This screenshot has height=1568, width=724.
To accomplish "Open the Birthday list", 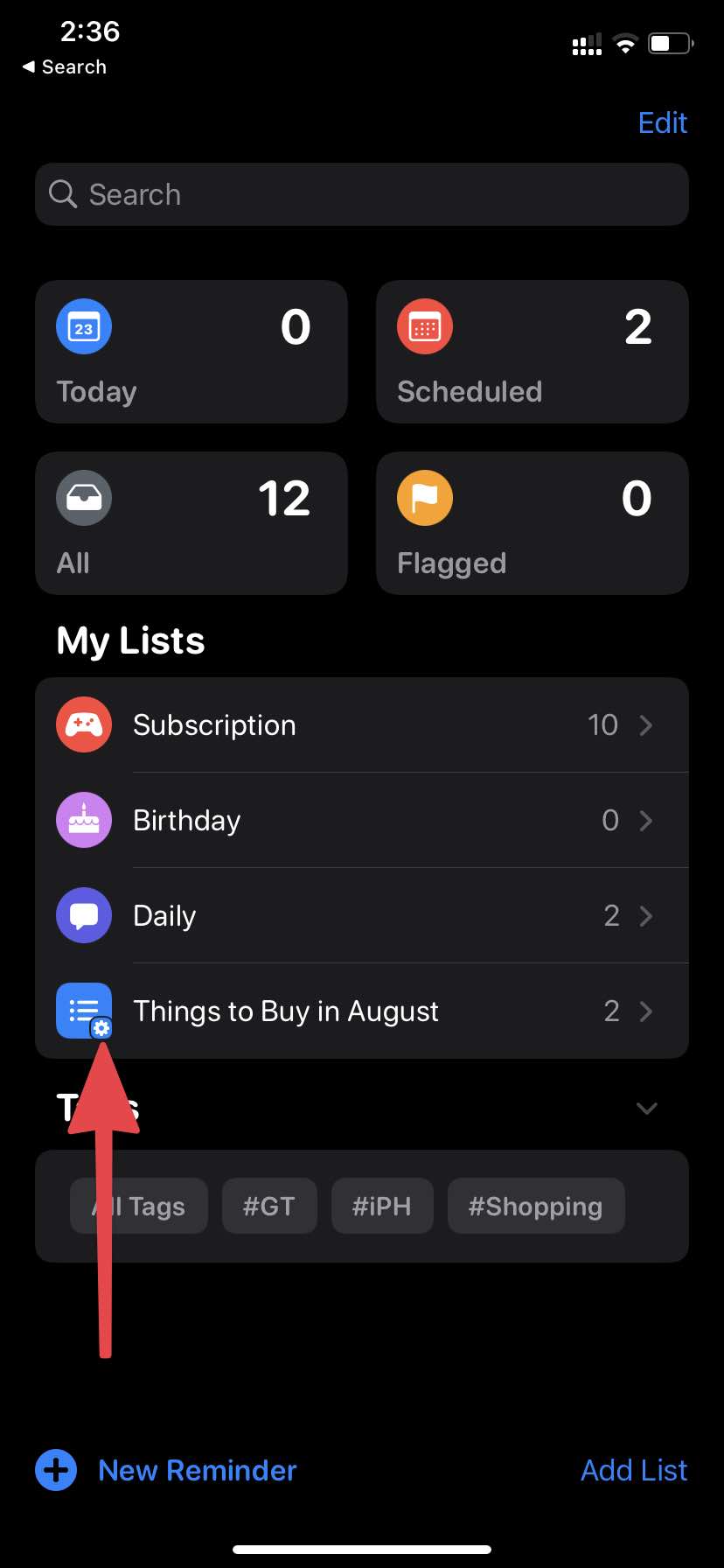I will 362,821.
